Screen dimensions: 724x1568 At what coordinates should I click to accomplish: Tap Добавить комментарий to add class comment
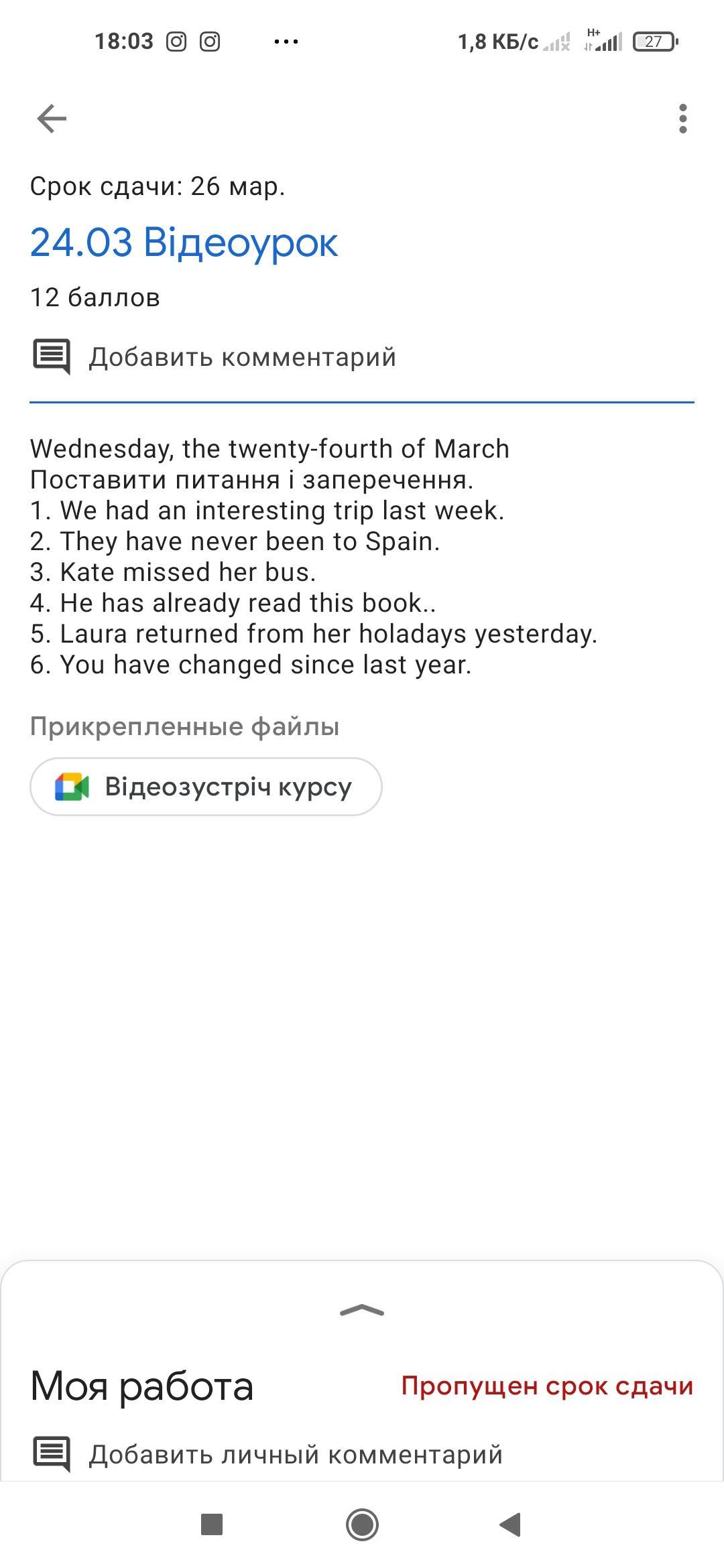tap(241, 357)
